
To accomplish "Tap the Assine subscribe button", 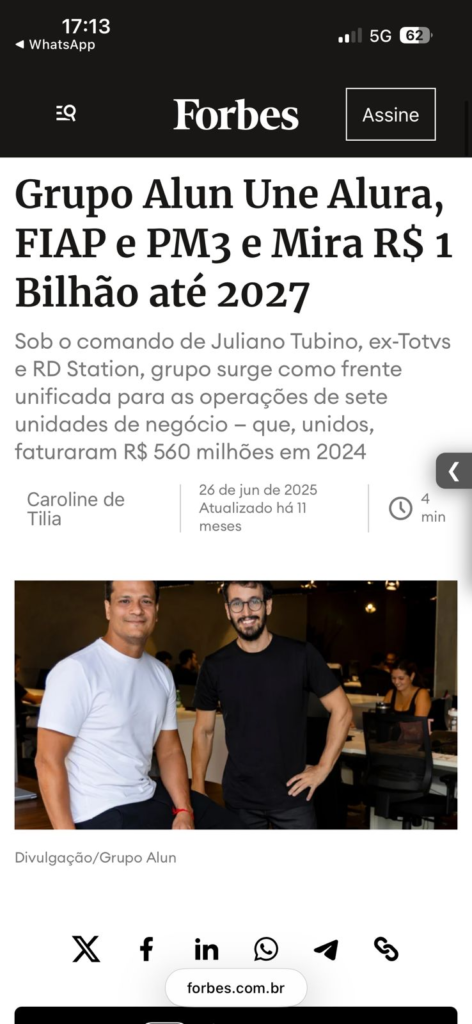I will [390, 114].
